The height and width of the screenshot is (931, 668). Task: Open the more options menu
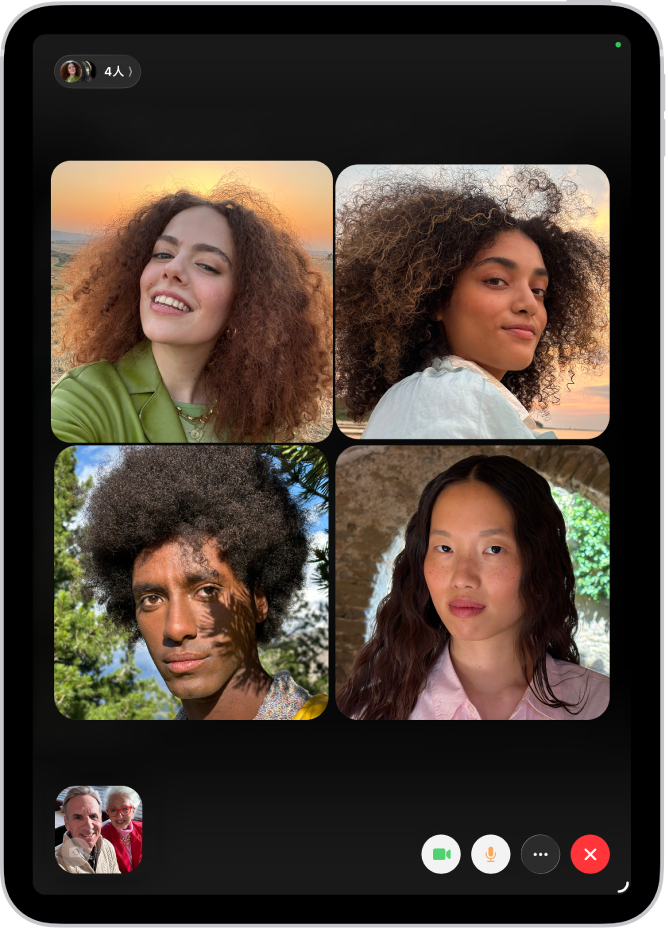[x=541, y=854]
